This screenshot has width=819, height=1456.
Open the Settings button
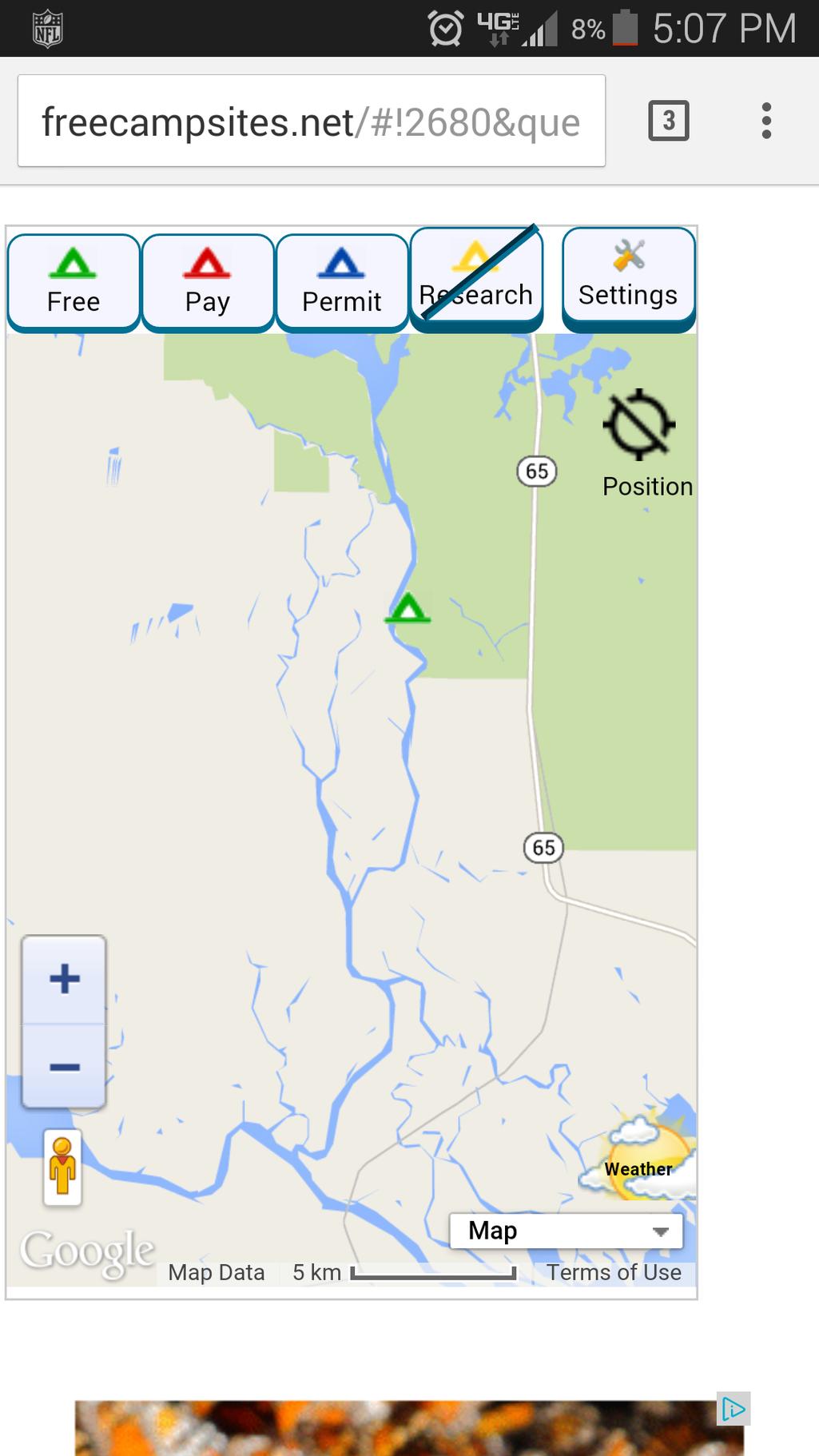click(x=628, y=279)
